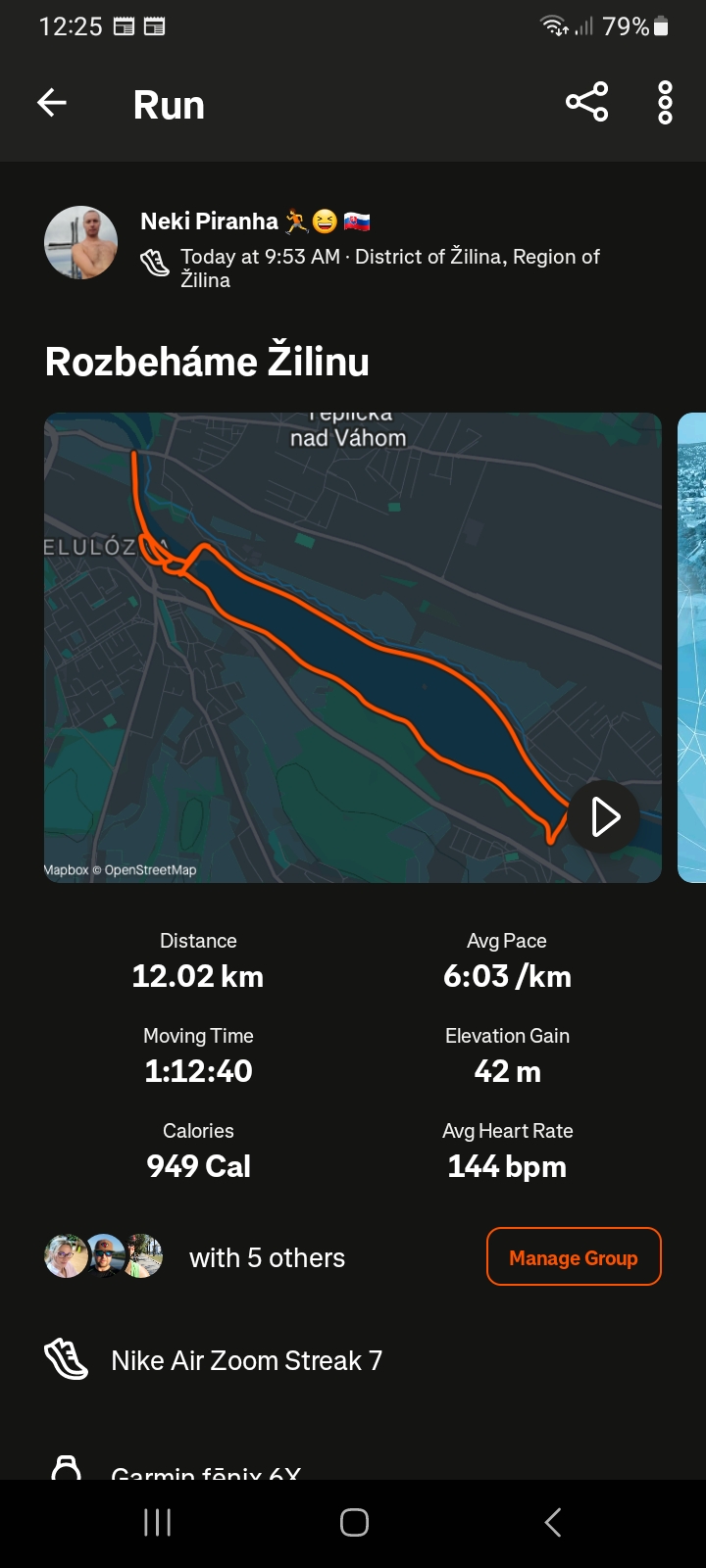Tap the system home button

(x=354, y=1522)
